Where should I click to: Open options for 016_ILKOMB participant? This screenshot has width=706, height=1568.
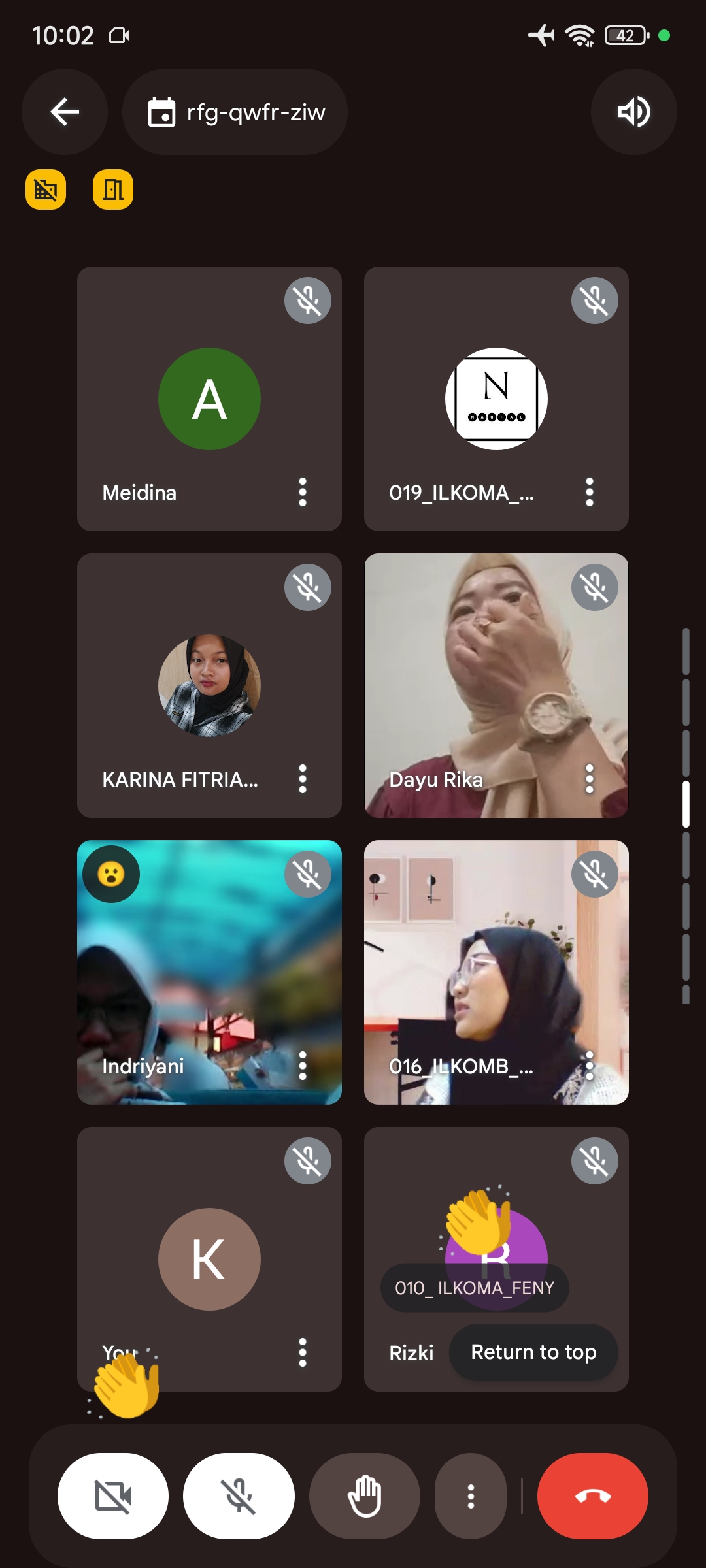point(590,1066)
